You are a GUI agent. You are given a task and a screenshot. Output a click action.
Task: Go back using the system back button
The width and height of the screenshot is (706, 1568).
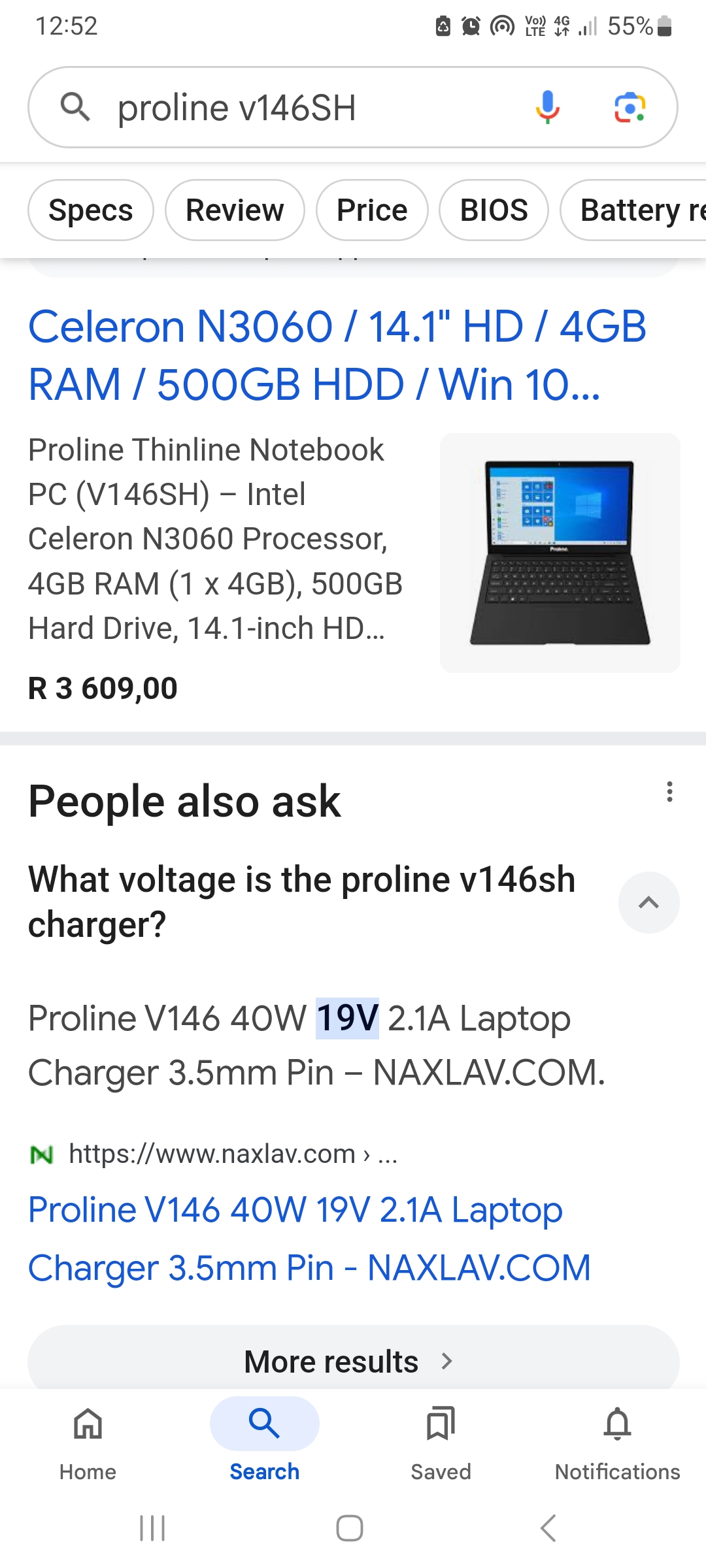(x=548, y=1528)
